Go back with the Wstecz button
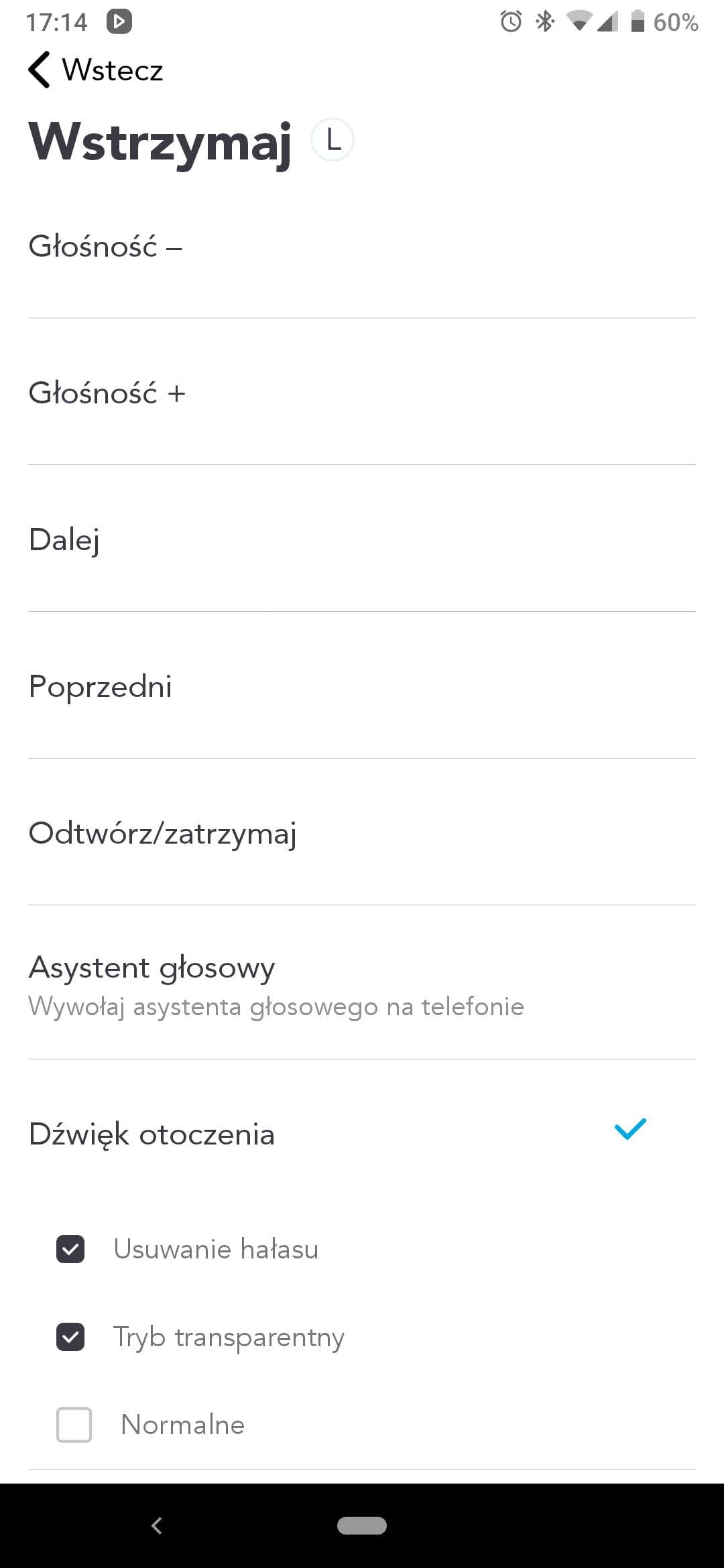 pyautogui.click(x=95, y=70)
